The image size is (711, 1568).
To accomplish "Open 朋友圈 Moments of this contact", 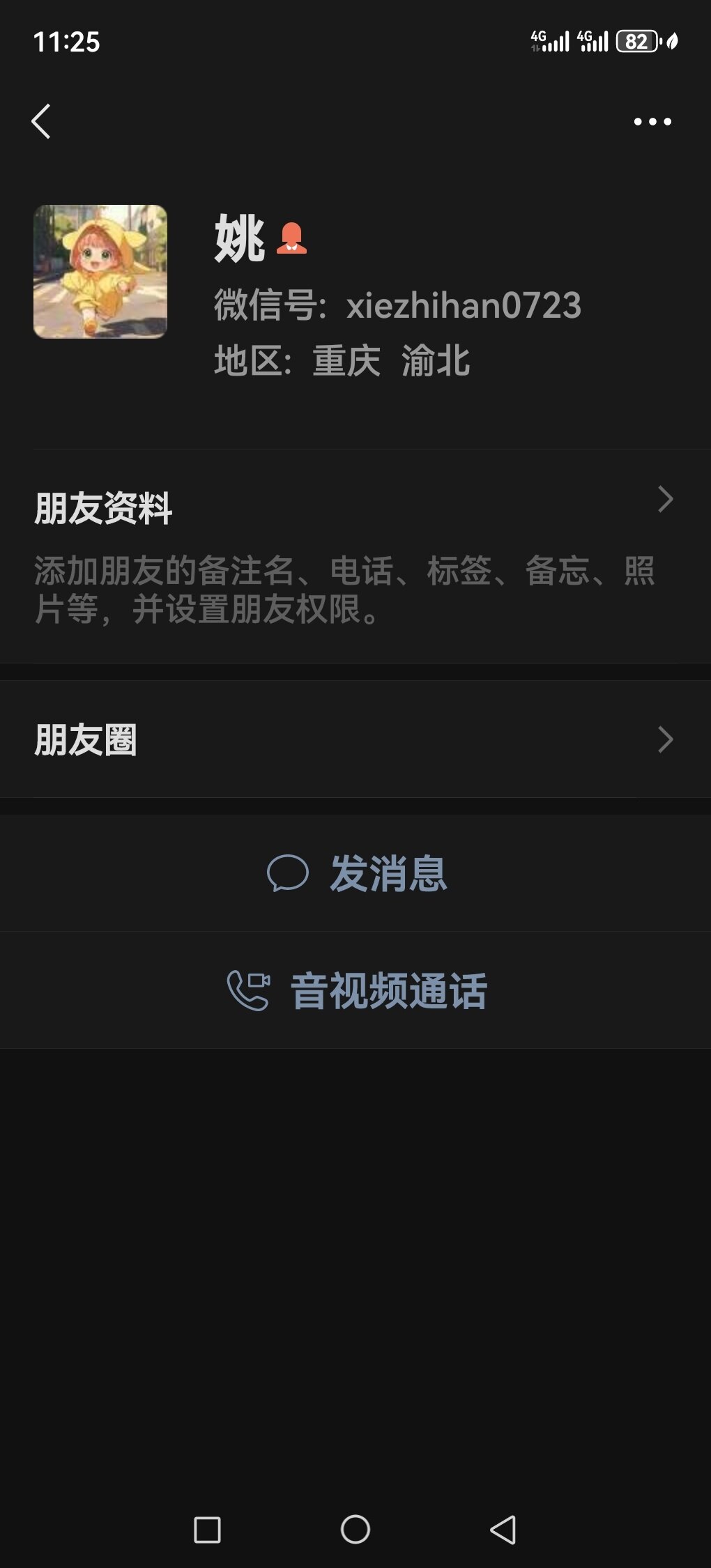I will click(355, 739).
